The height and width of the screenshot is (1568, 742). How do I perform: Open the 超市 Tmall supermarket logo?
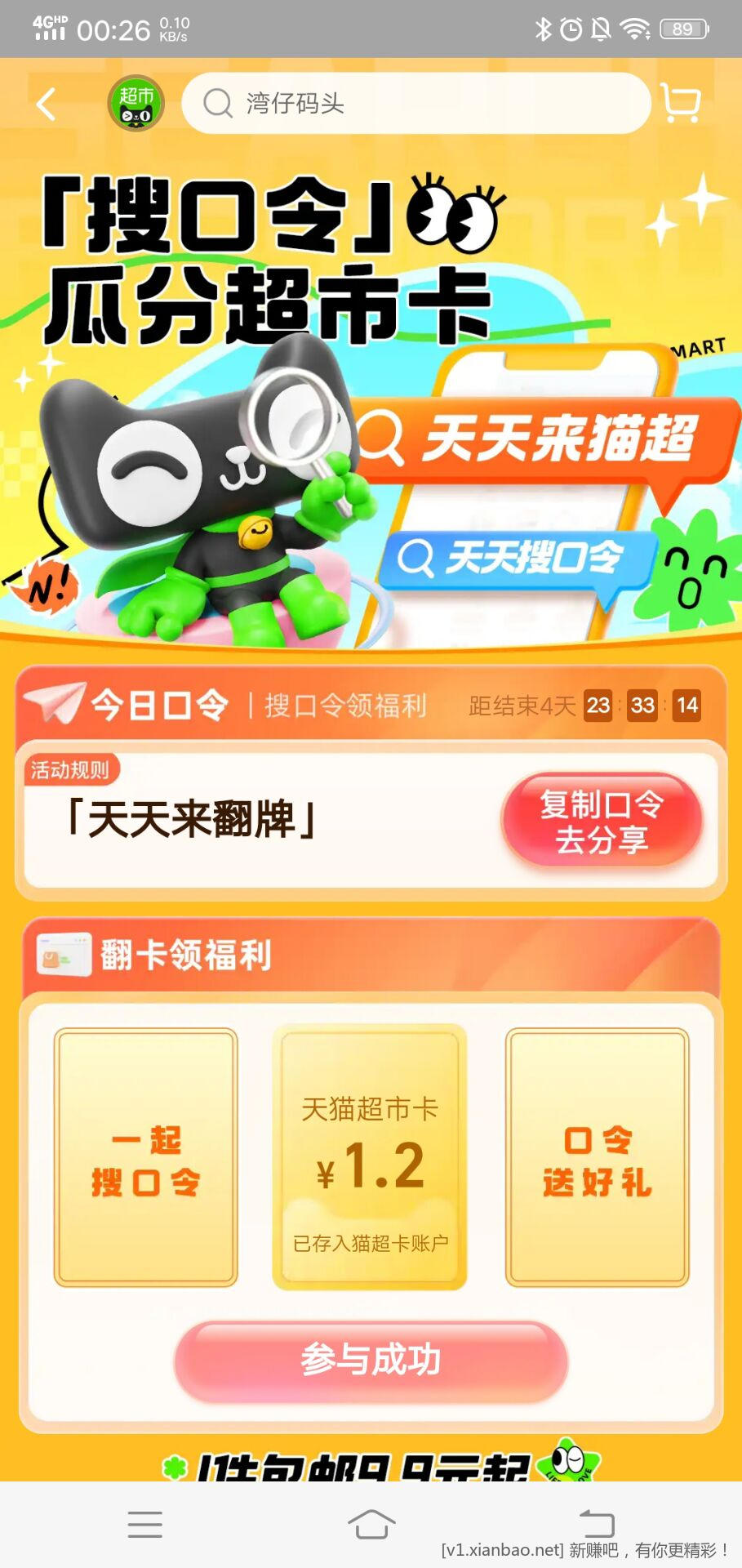click(136, 104)
